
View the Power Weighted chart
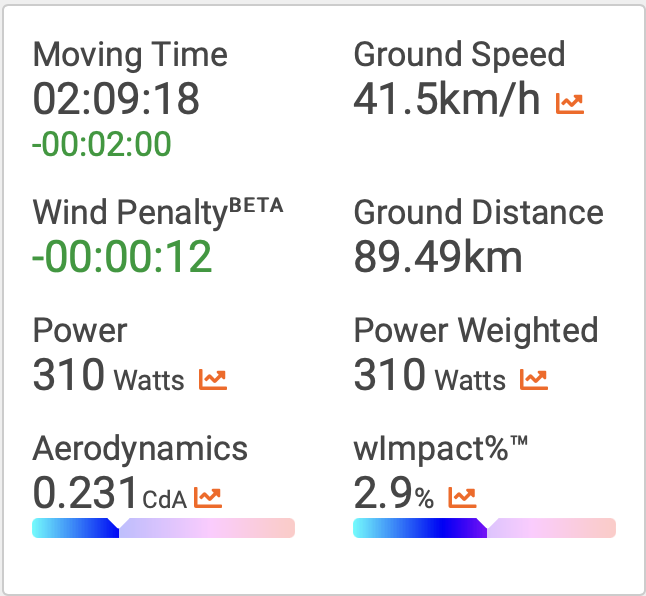(x=534, y=379)
